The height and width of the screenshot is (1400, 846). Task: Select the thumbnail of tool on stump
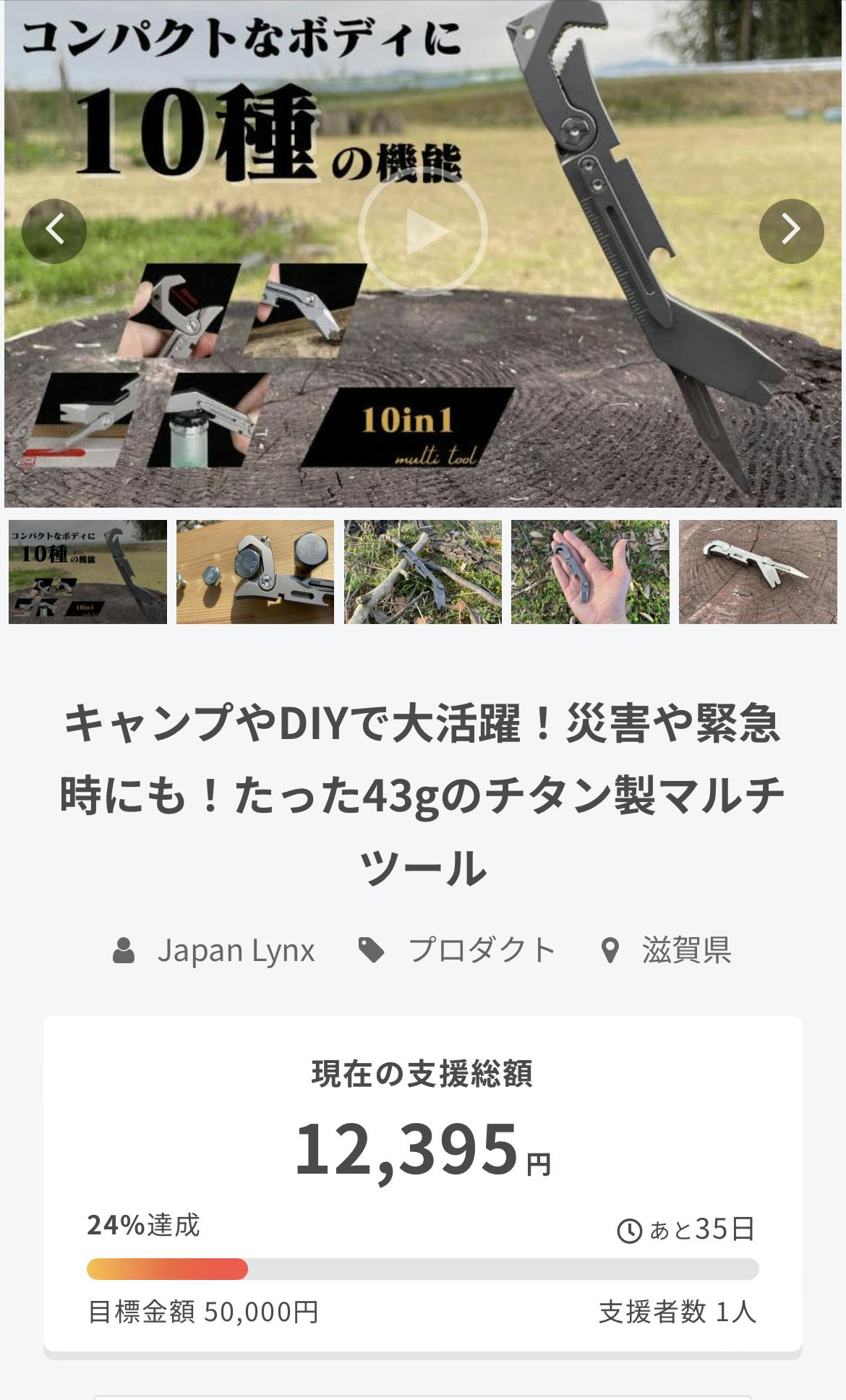(758, 572)
